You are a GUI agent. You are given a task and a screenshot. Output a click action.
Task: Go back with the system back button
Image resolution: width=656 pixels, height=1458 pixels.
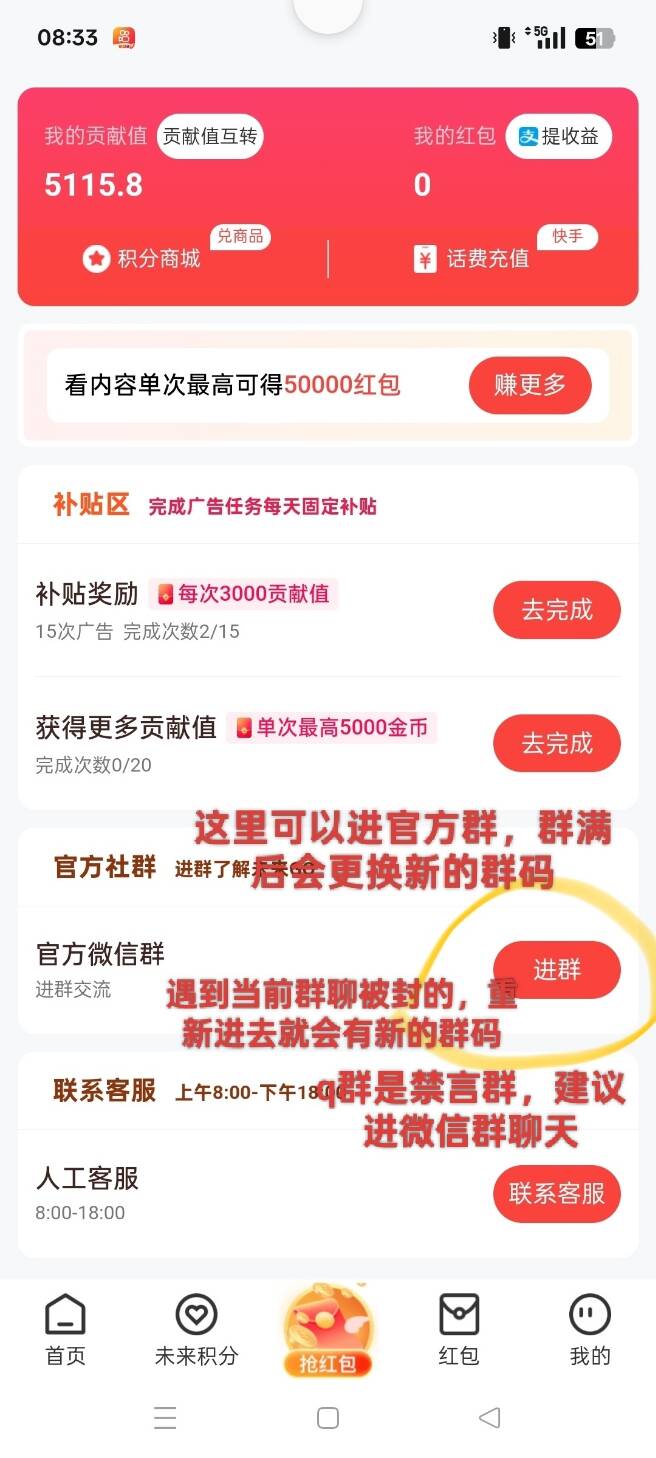coord(489,1418)
